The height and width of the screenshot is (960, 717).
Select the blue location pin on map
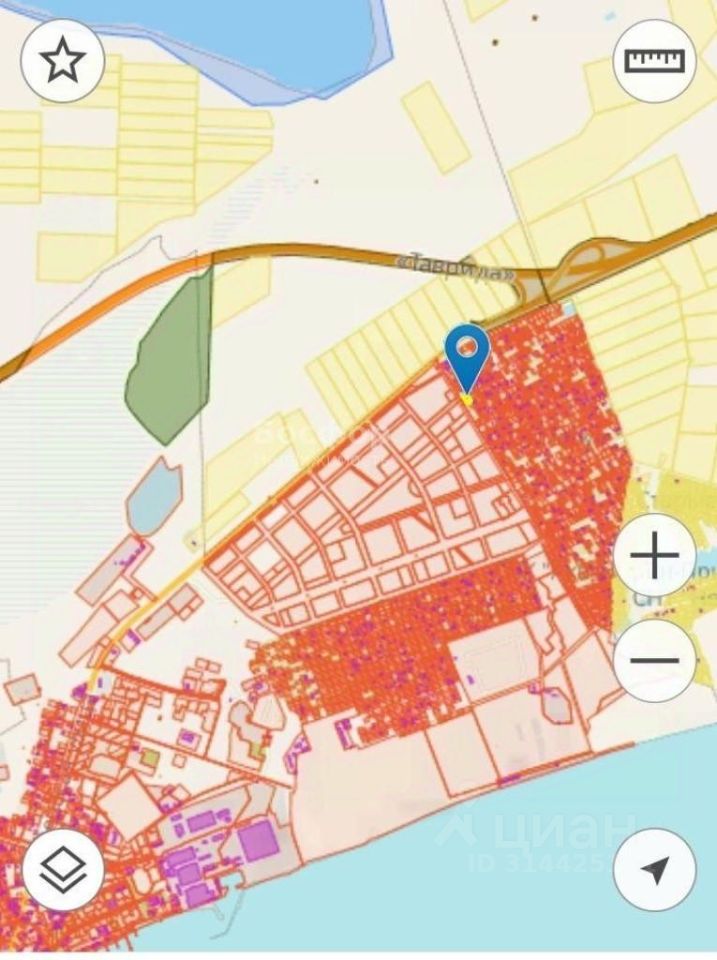tap(466, 352)
